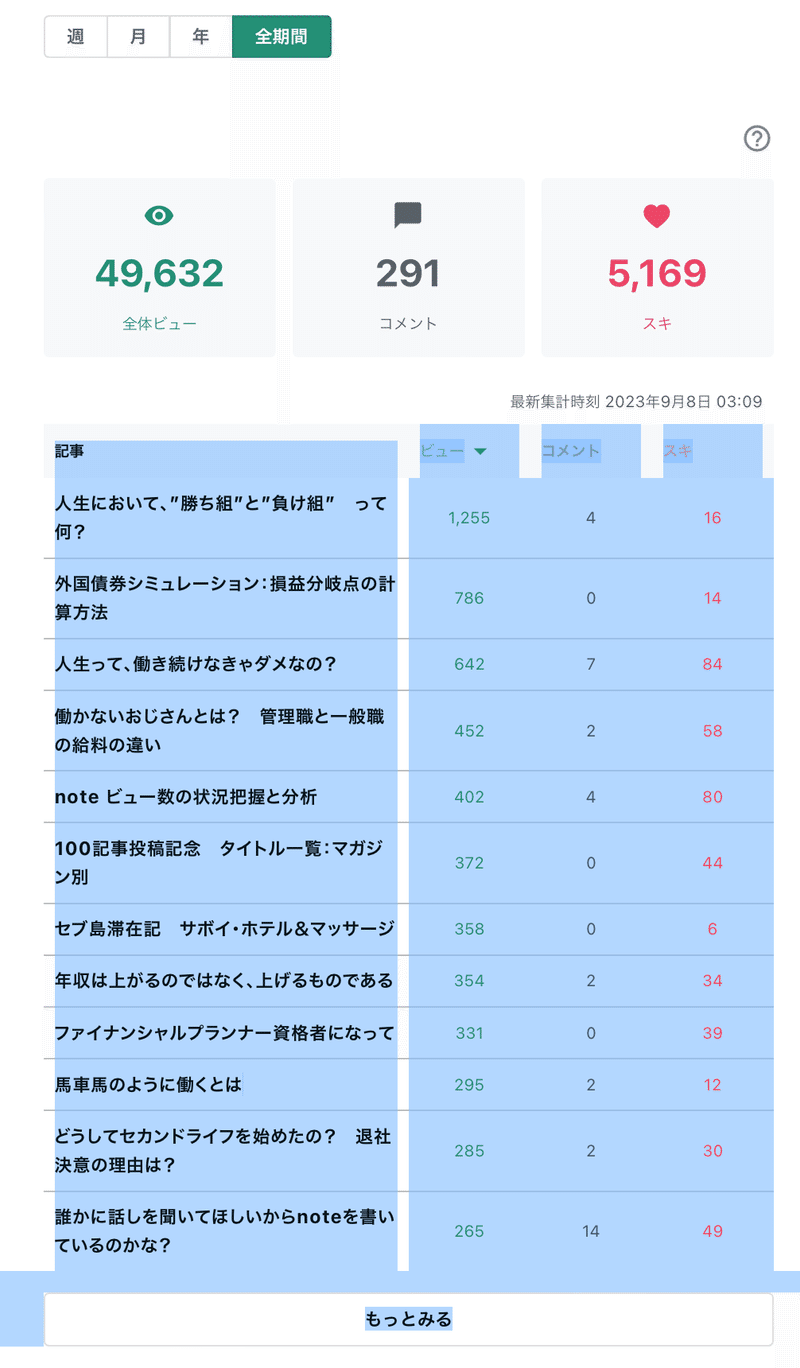Image resolution: width=800 pixels, height=1368 pixels.
Task: Switch to the 週 period tab
Action: [75, 37]
